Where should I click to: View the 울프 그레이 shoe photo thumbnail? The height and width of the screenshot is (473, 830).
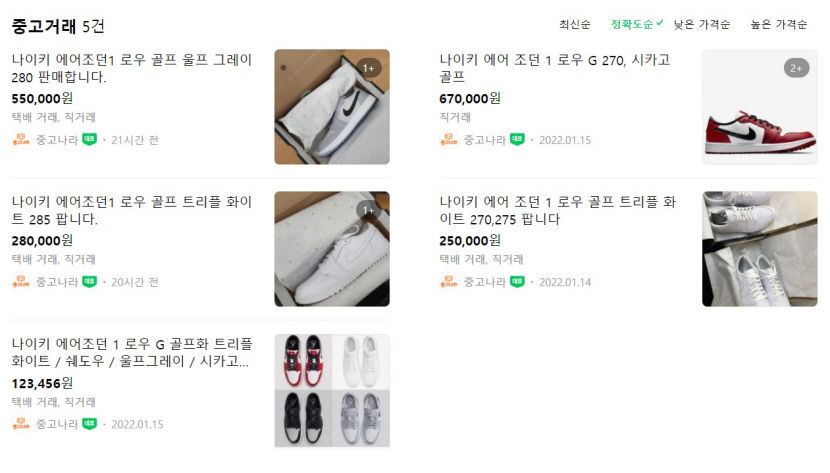pos(332,107)
